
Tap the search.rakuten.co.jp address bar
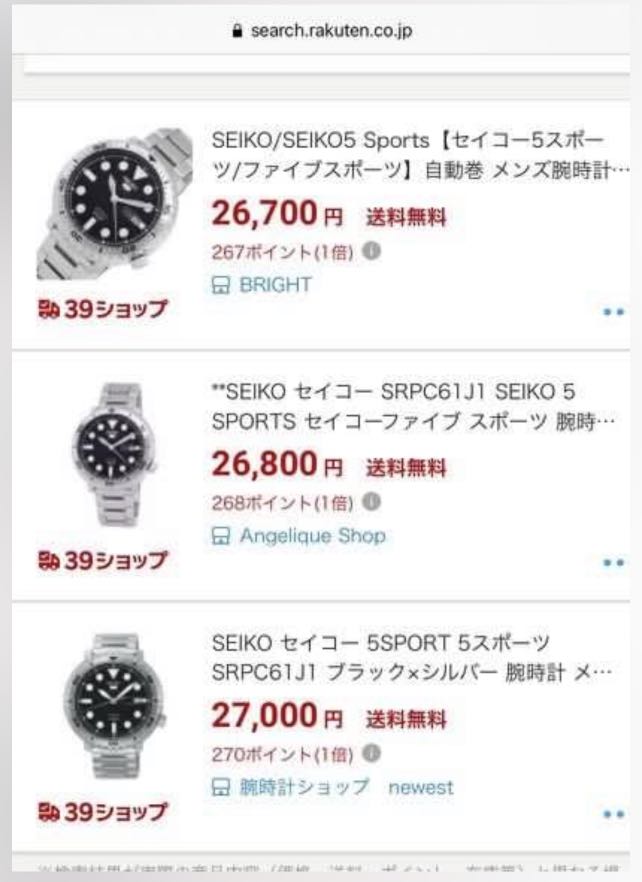321,31
